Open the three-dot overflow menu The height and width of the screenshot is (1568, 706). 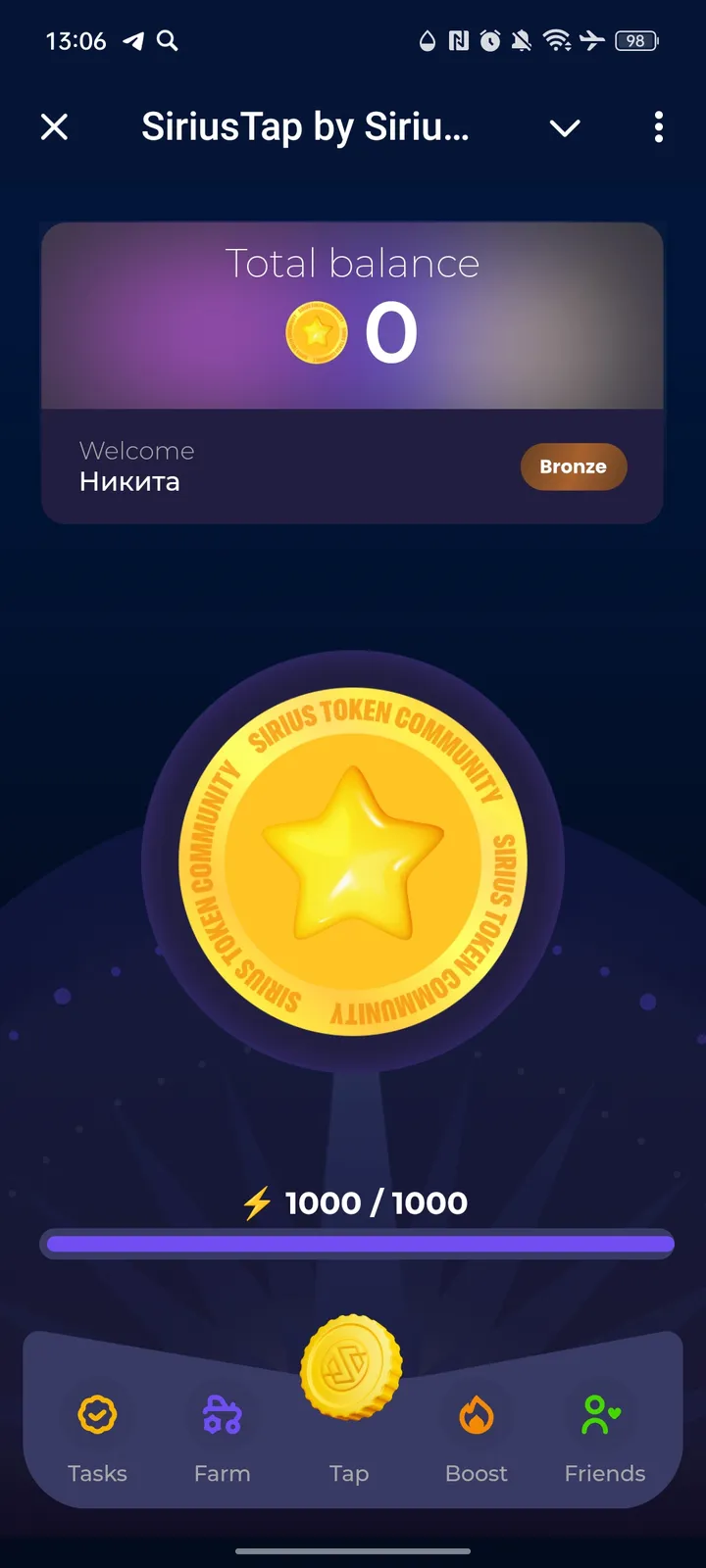coord(658,127)
